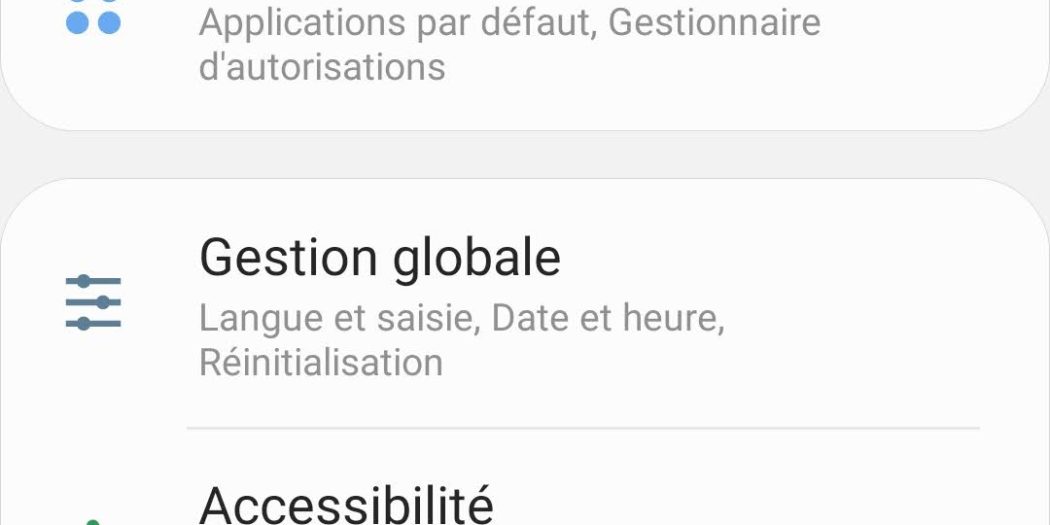
Task: Open the Applications par défaut row
Action: [x=509, y=44]
